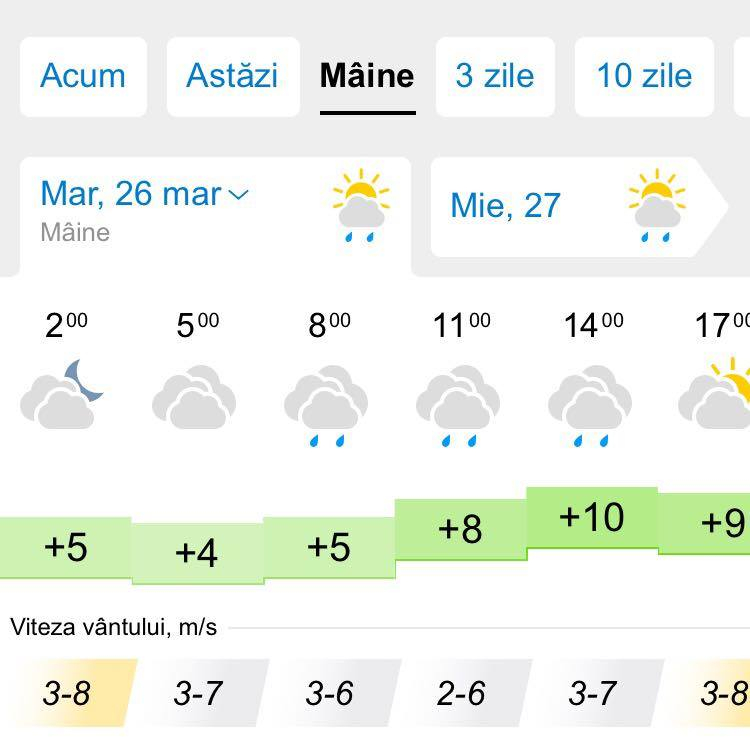Switch to the Acum tab
The width and height of the screenshot is (750, 746).
click(x=83, y=76)
